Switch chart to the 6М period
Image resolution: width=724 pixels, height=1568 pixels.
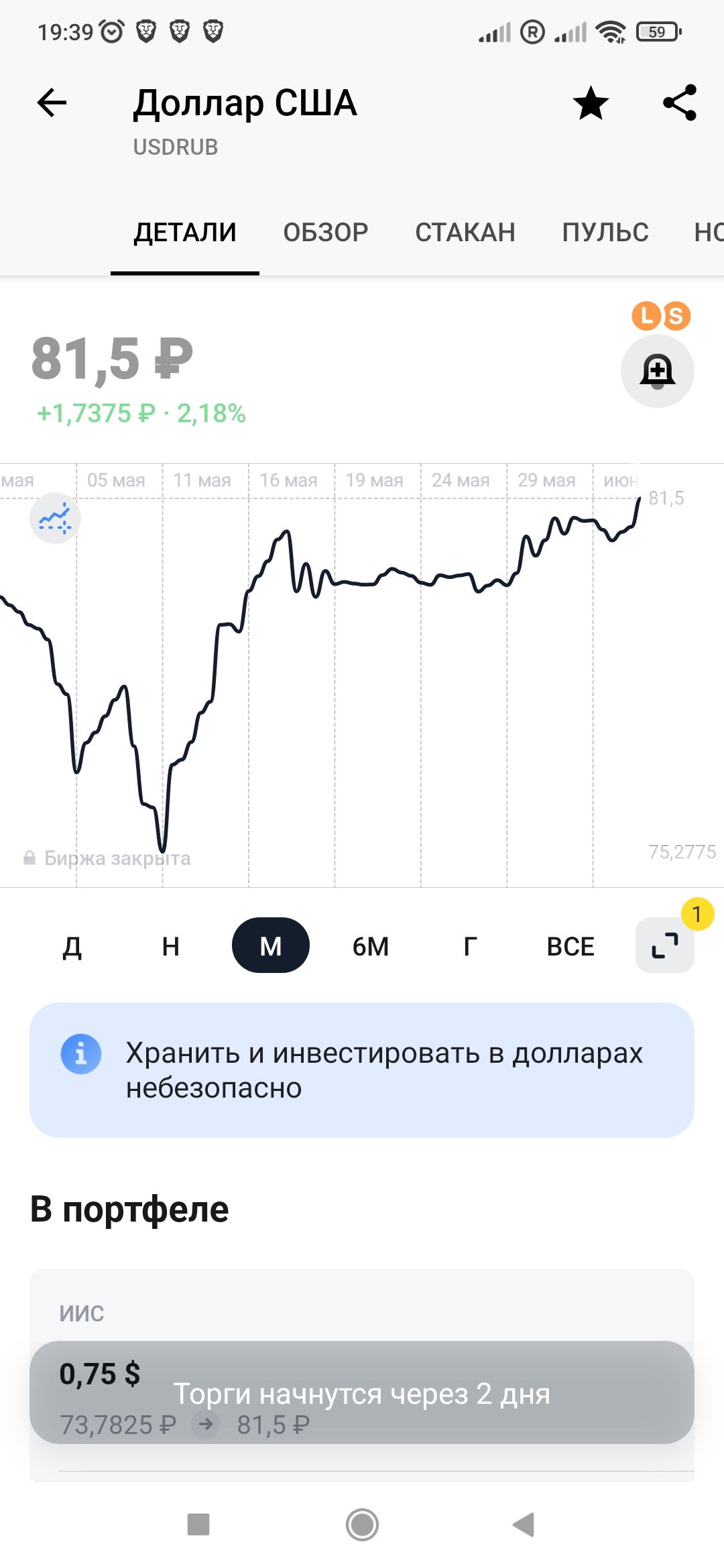coord(371,945)
